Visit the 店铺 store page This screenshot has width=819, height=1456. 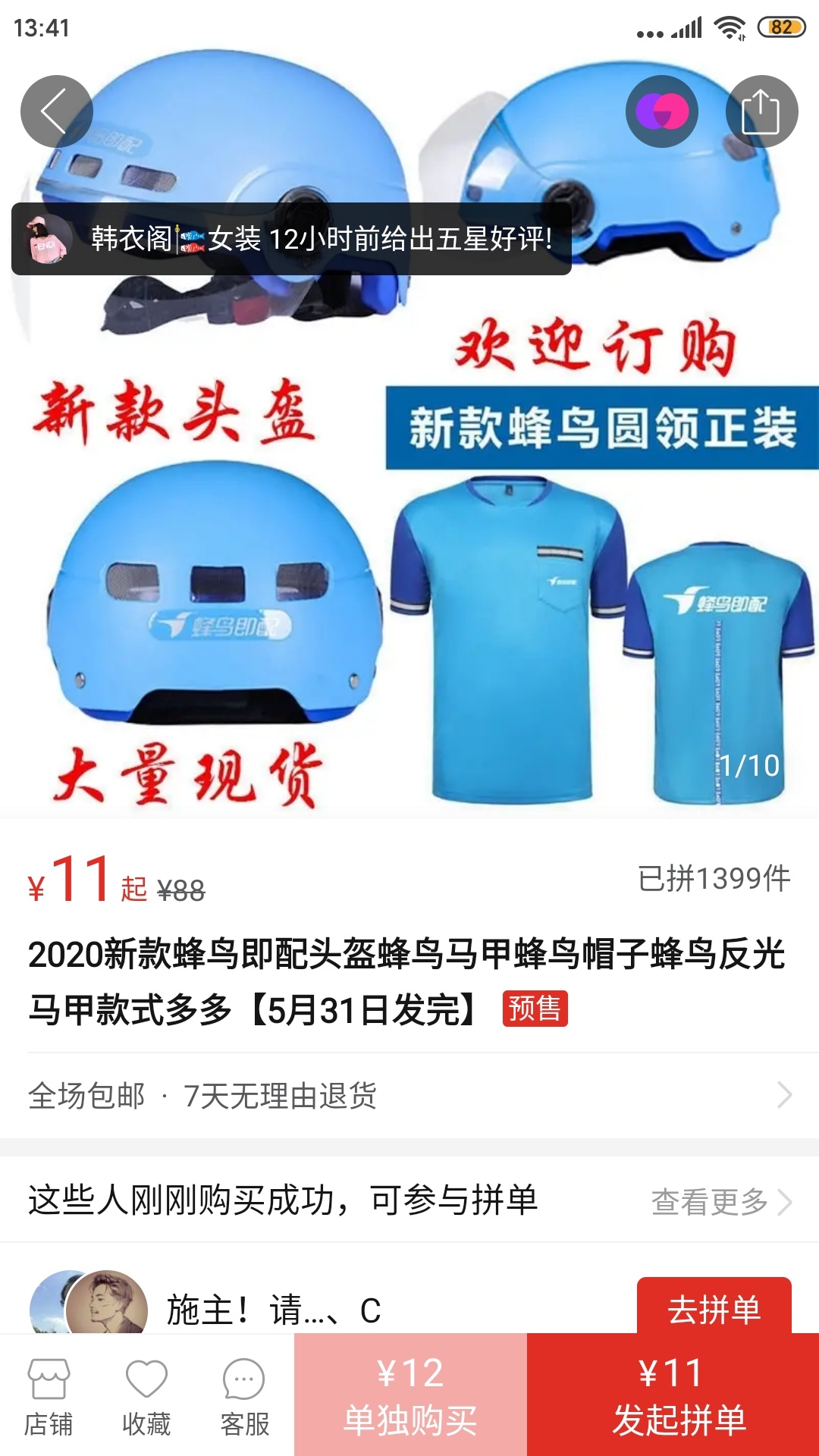pyautogui.click(x=49, y=1397)
